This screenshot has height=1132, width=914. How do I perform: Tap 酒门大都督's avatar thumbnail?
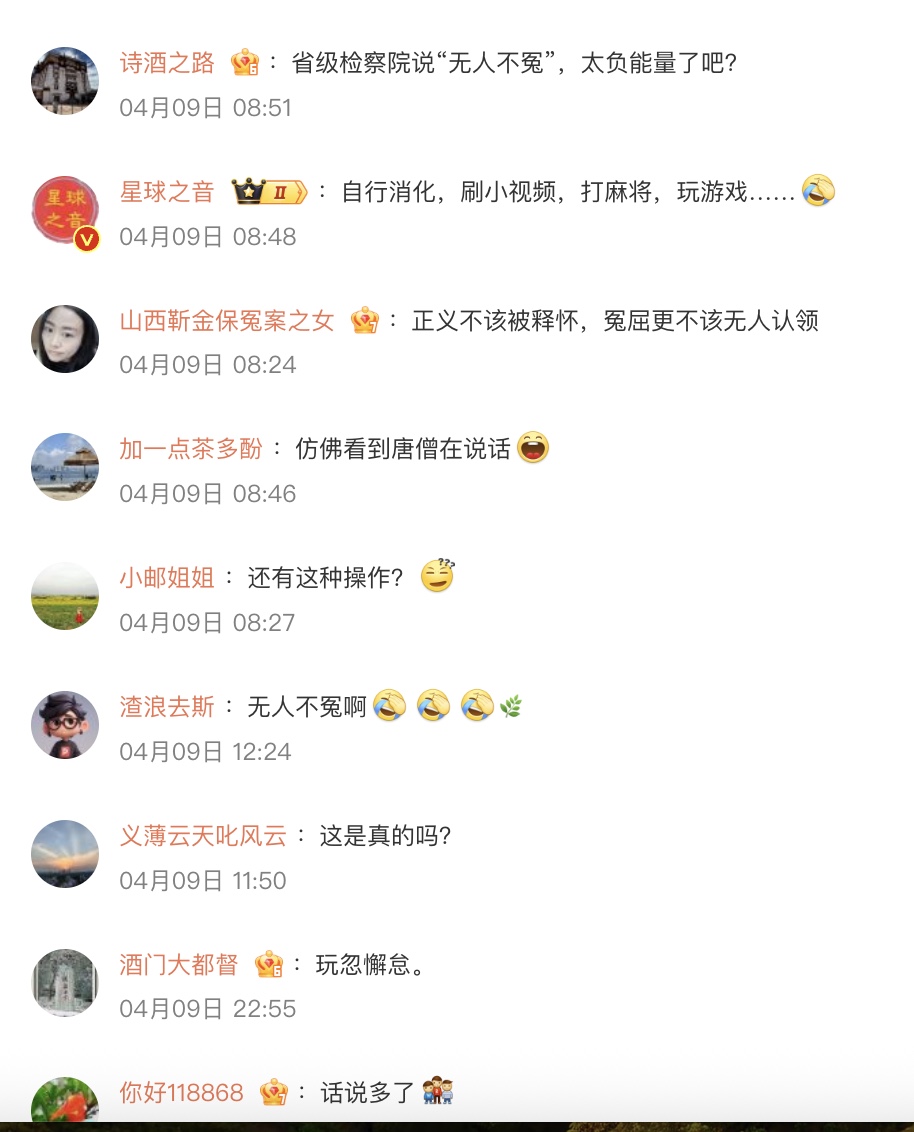(65, 983)
